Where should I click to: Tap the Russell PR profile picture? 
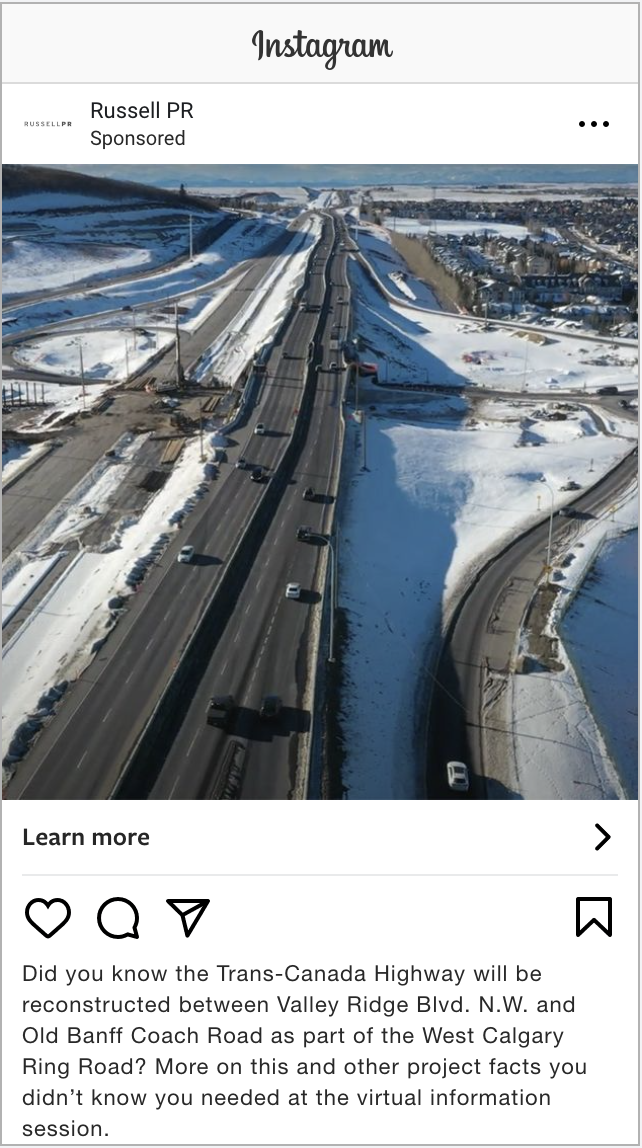48,124
